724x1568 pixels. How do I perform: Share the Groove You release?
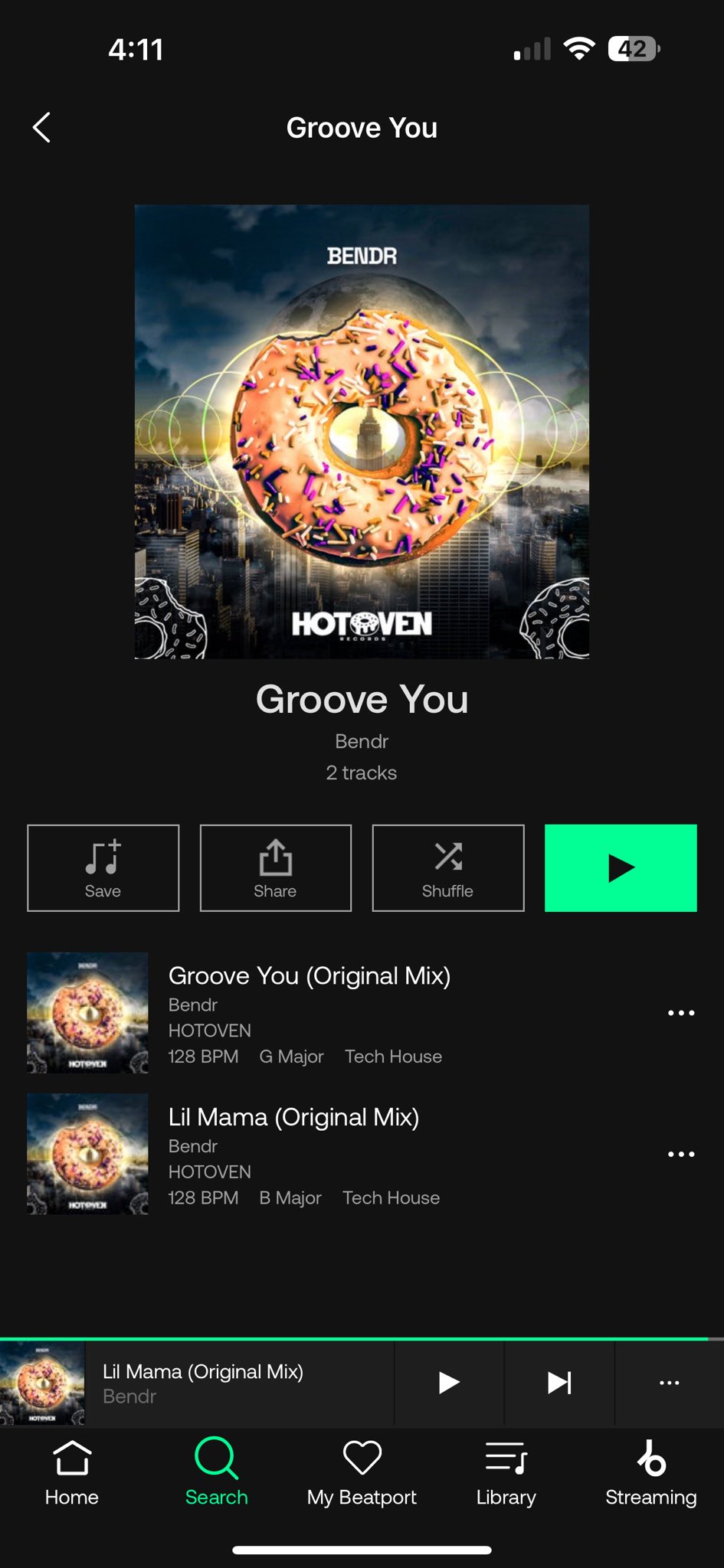click(x=275, y=867)
